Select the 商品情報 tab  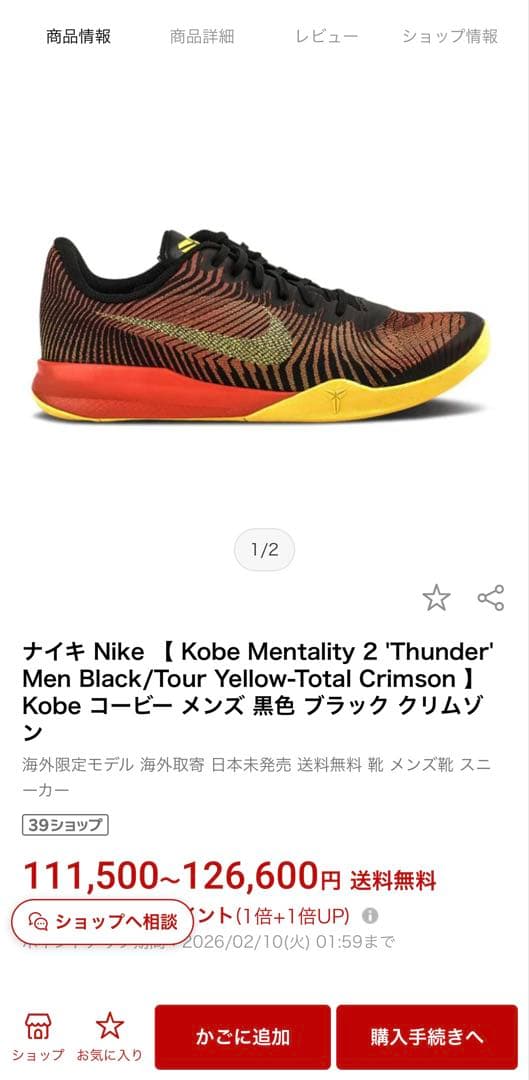(x=79, y=37)
